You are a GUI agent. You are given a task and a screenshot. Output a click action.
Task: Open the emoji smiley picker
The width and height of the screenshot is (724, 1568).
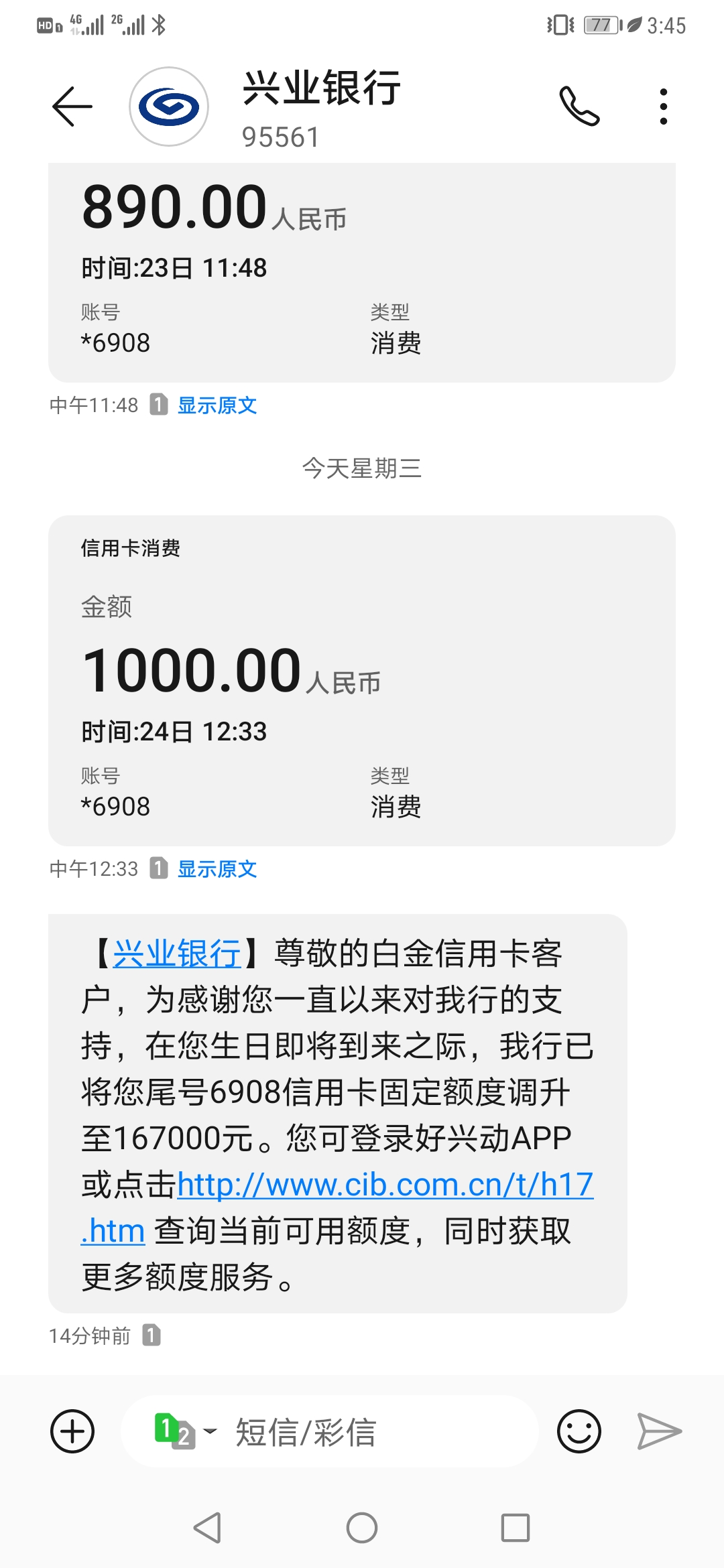(x=579, y=1431)
